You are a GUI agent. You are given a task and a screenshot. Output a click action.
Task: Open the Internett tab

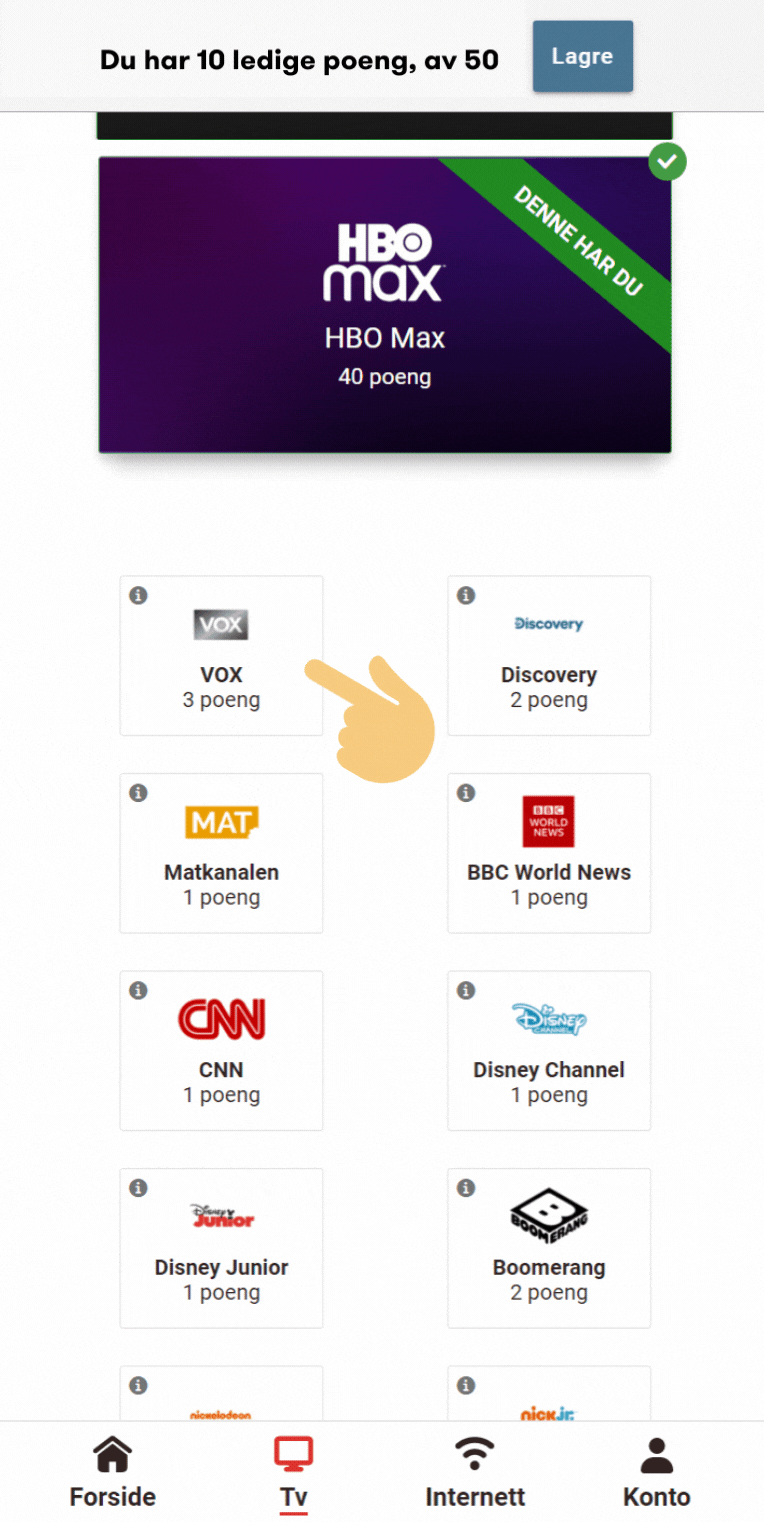click(x=475, y=1472)
